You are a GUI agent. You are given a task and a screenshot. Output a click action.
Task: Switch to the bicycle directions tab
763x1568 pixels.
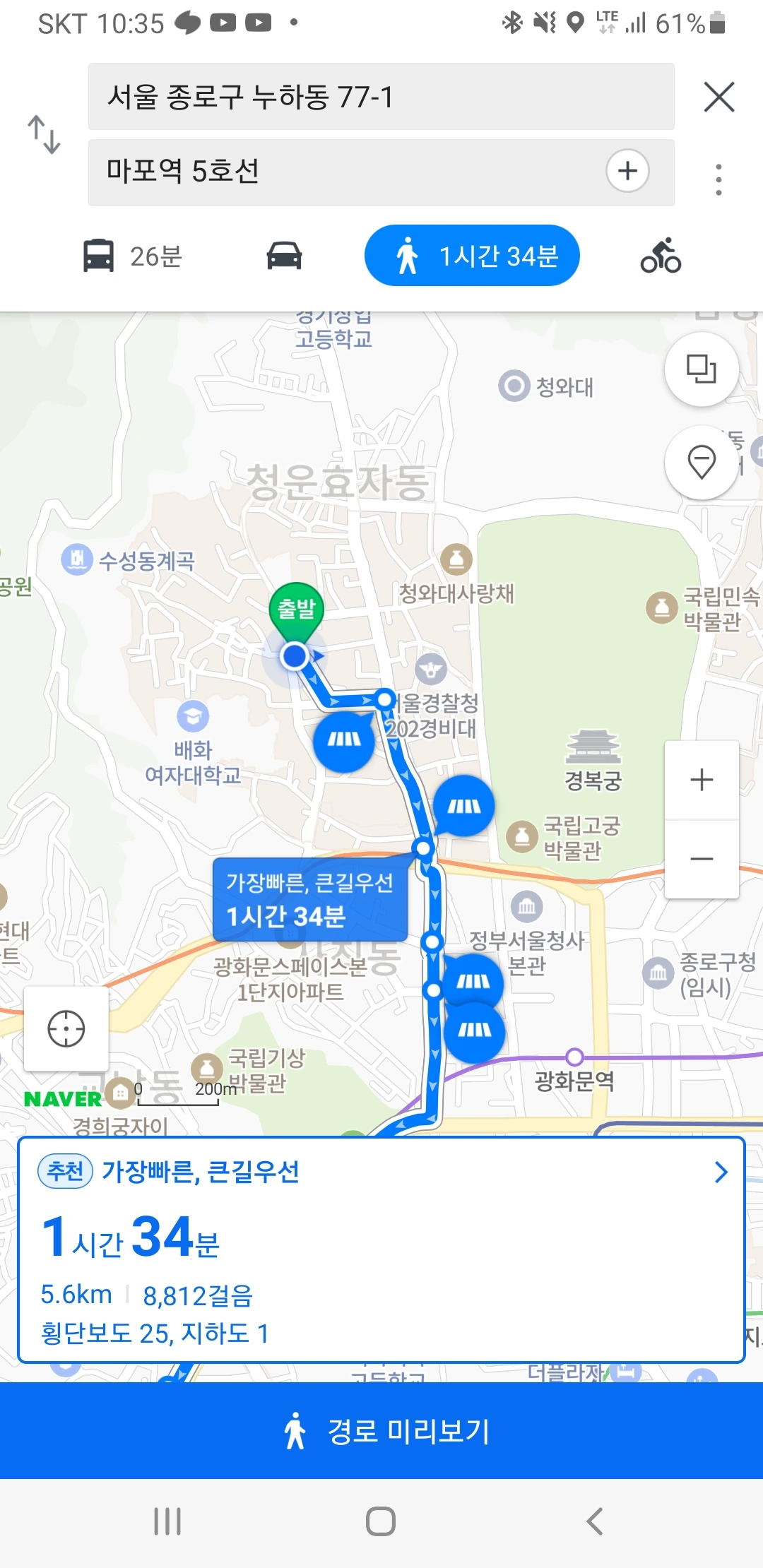pyautogui.click(x=661, y=256)
